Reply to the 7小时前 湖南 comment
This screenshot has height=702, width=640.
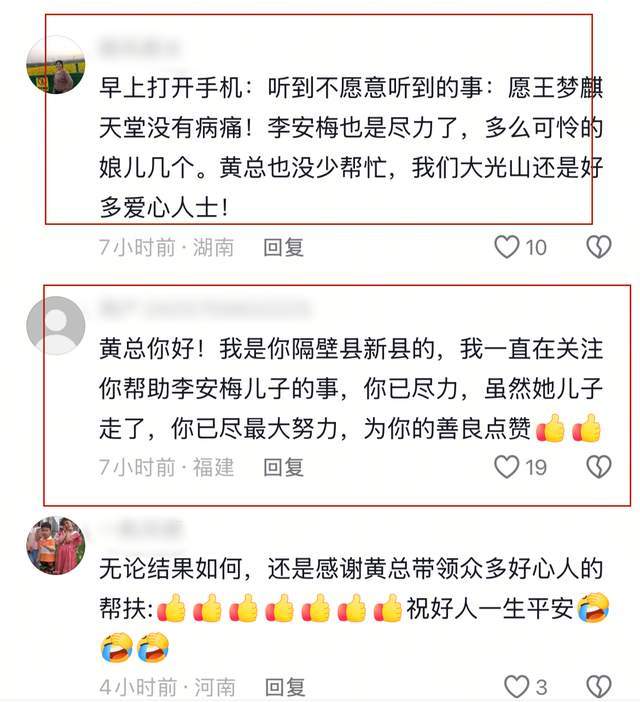(x=283, y=247)
